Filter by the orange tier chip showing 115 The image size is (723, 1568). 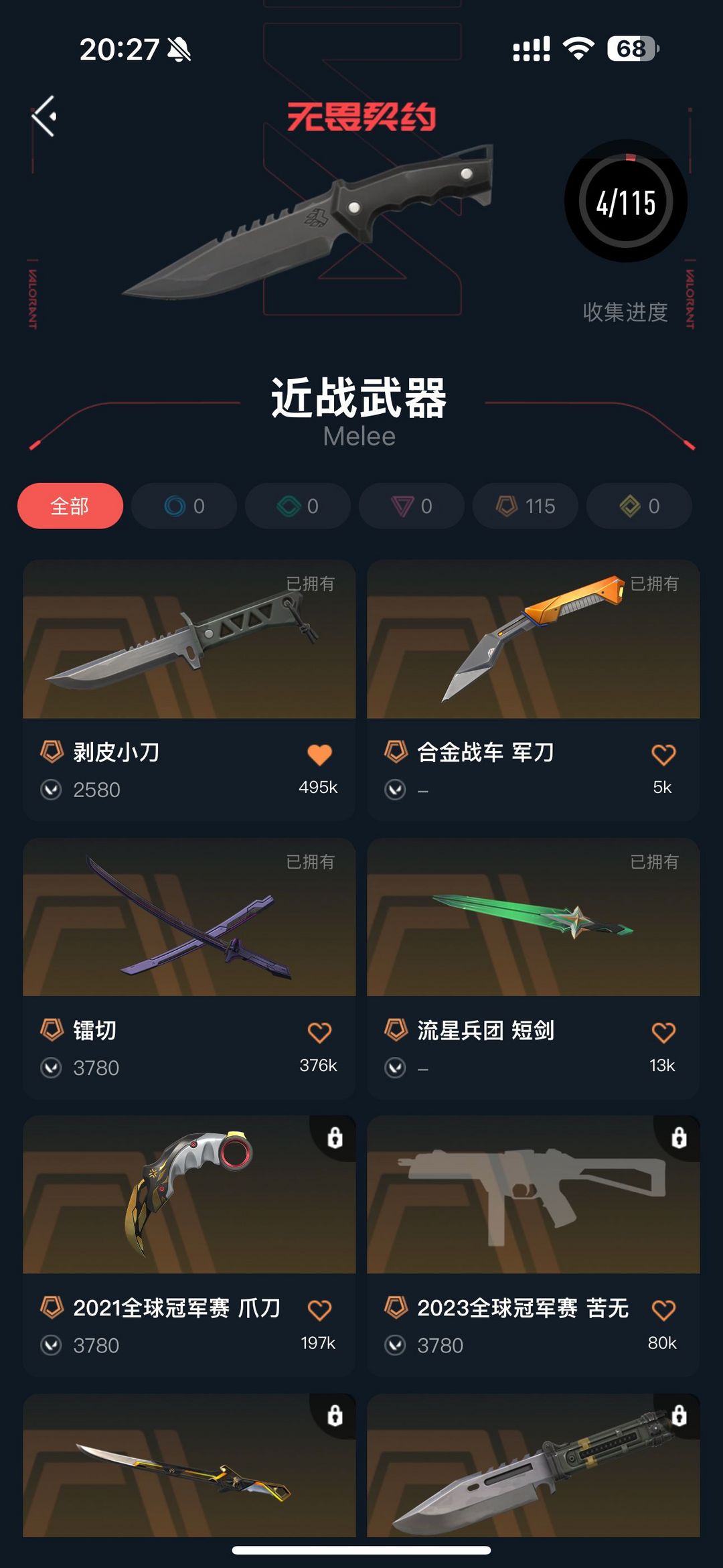coord(526,506)
